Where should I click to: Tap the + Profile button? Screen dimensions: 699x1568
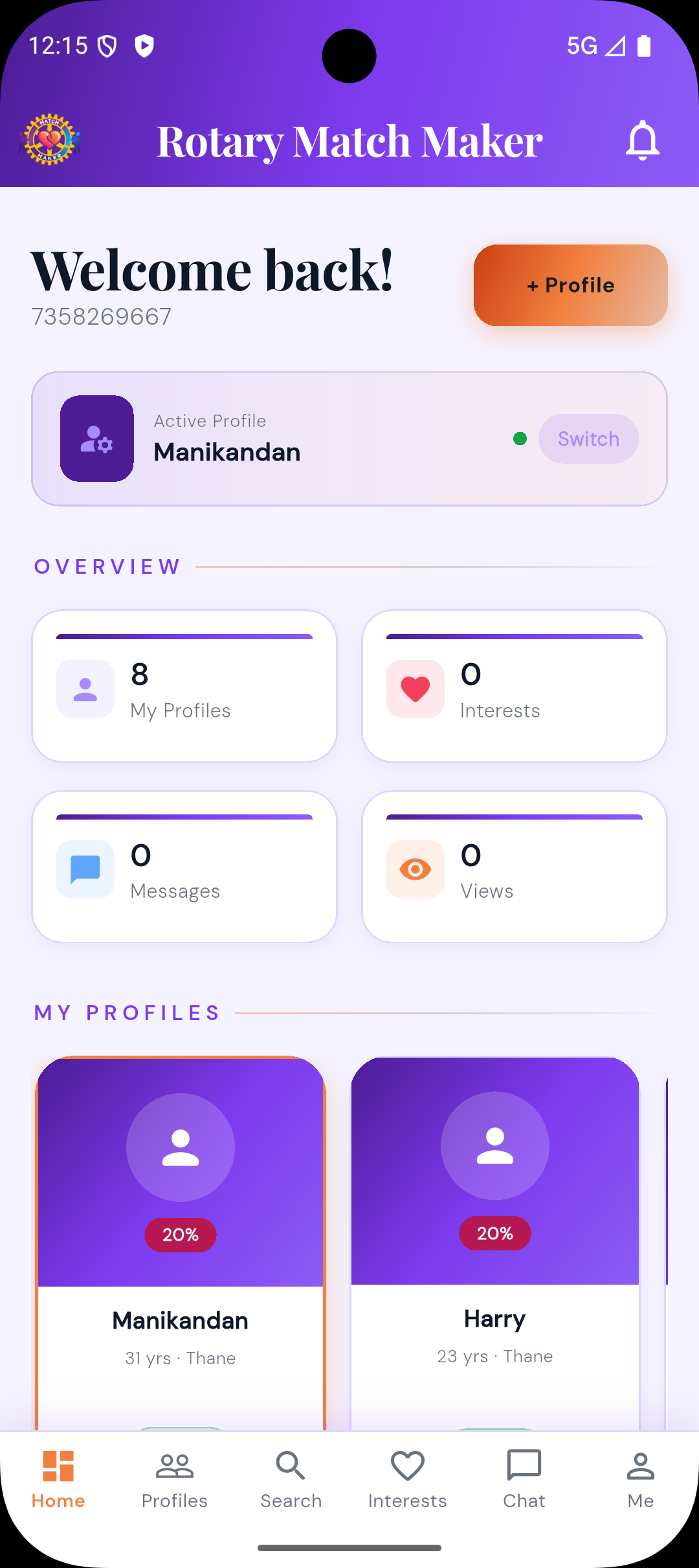click(570, 285)
